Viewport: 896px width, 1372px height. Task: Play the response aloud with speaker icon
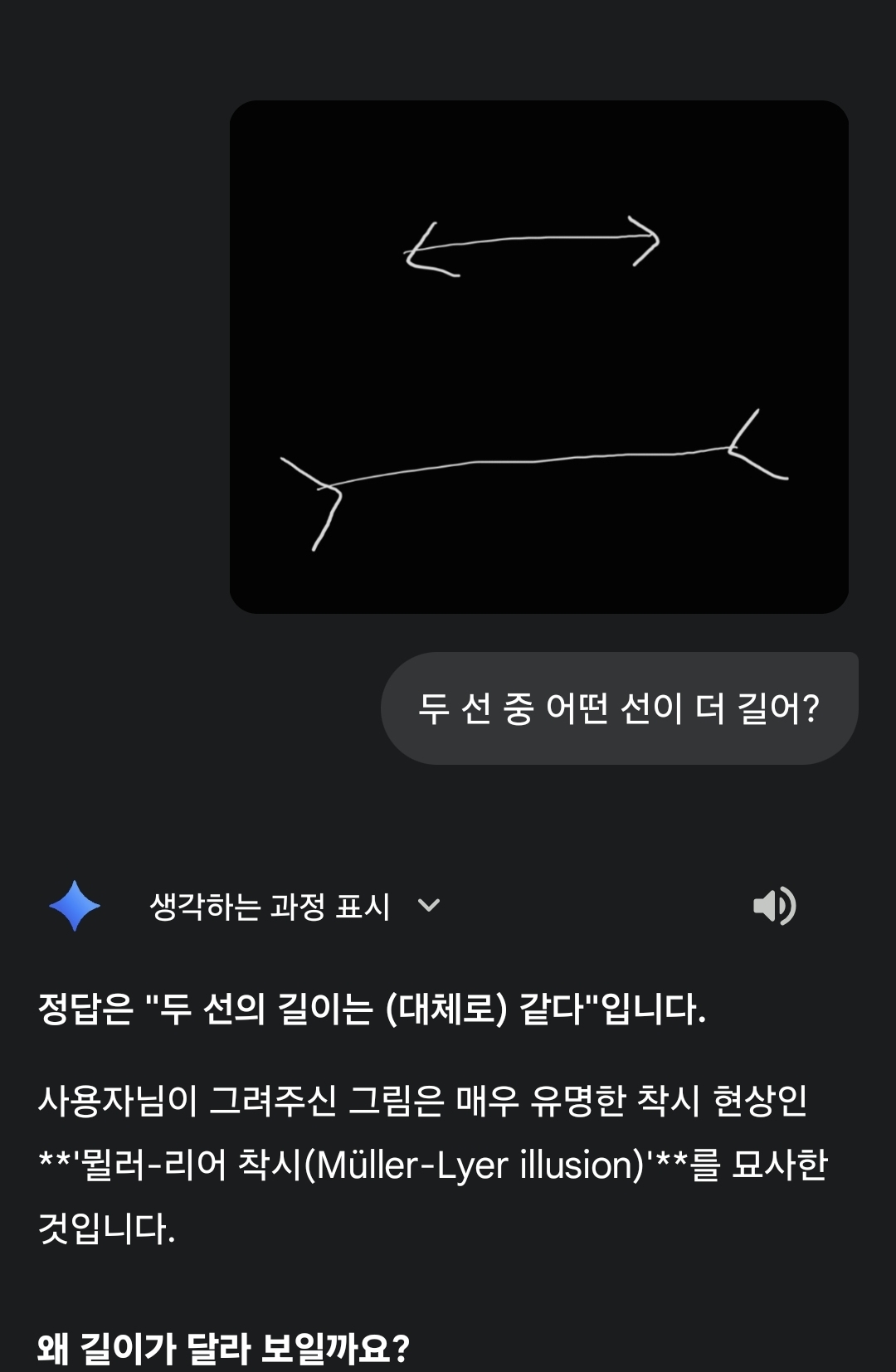pos(773,906)
